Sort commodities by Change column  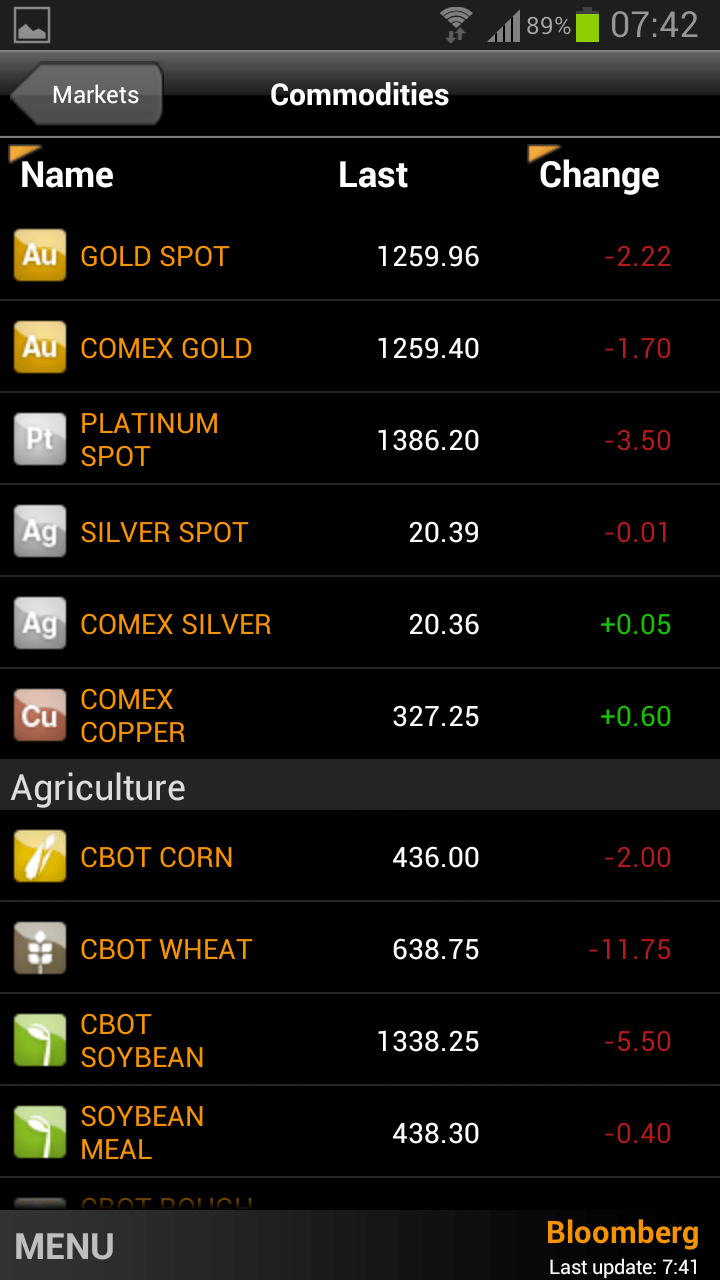tap(598, 175)
